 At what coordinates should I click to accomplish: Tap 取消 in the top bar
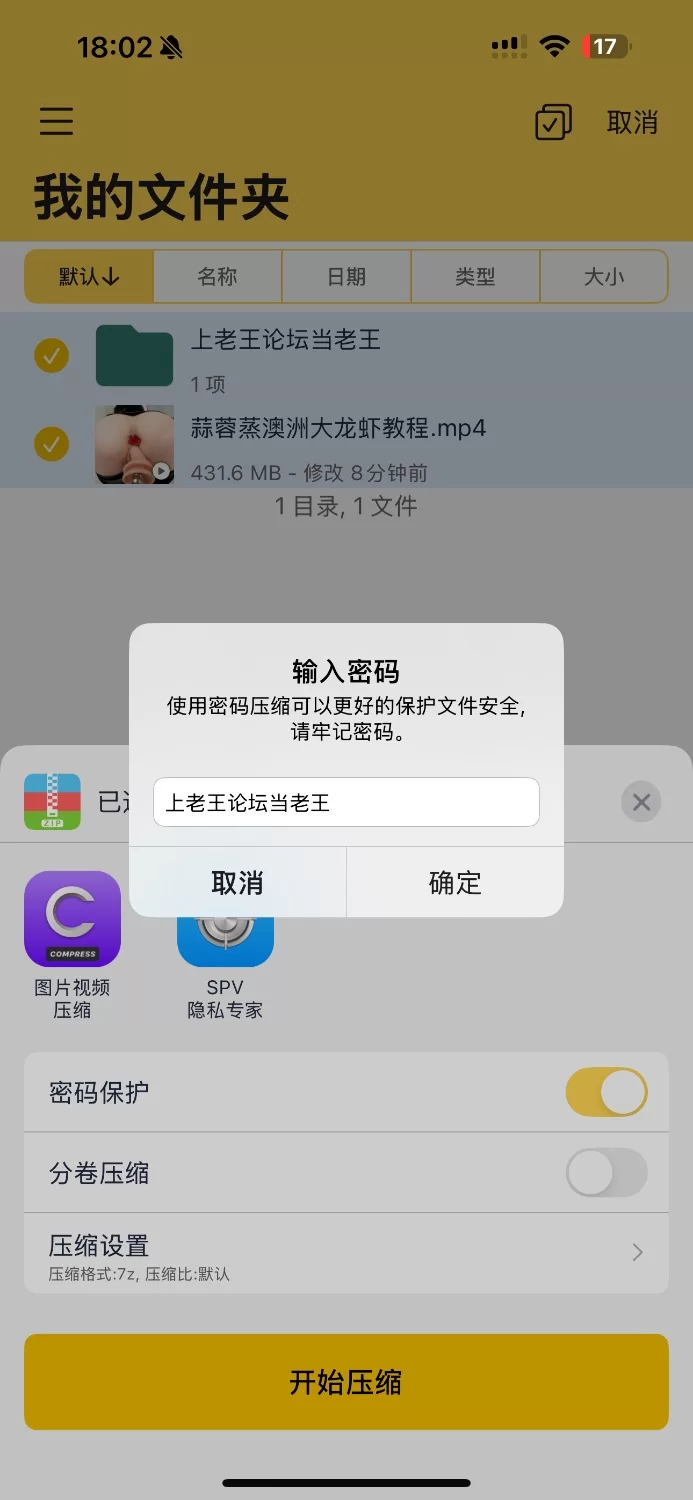[x=632, y=122]
